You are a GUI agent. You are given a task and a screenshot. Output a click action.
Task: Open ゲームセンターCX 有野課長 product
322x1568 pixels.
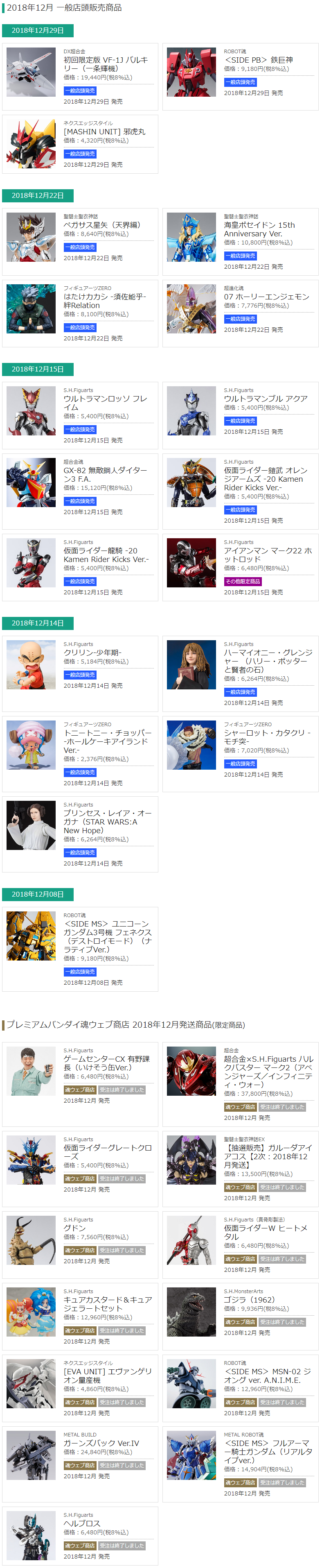point(106,1063)
